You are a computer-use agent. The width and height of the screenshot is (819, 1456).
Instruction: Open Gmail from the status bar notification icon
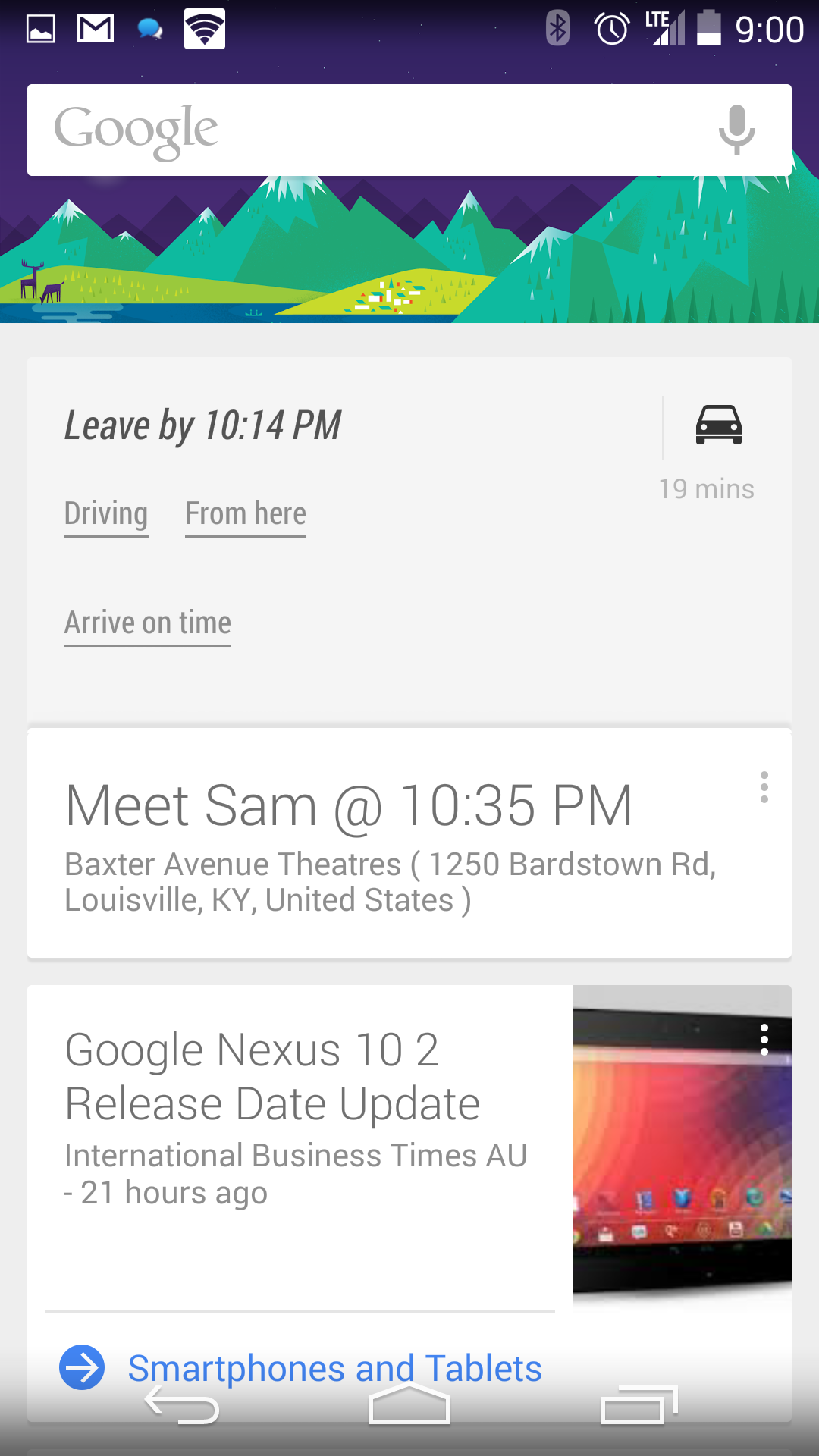pyautogui.click(x=94, y=29)
